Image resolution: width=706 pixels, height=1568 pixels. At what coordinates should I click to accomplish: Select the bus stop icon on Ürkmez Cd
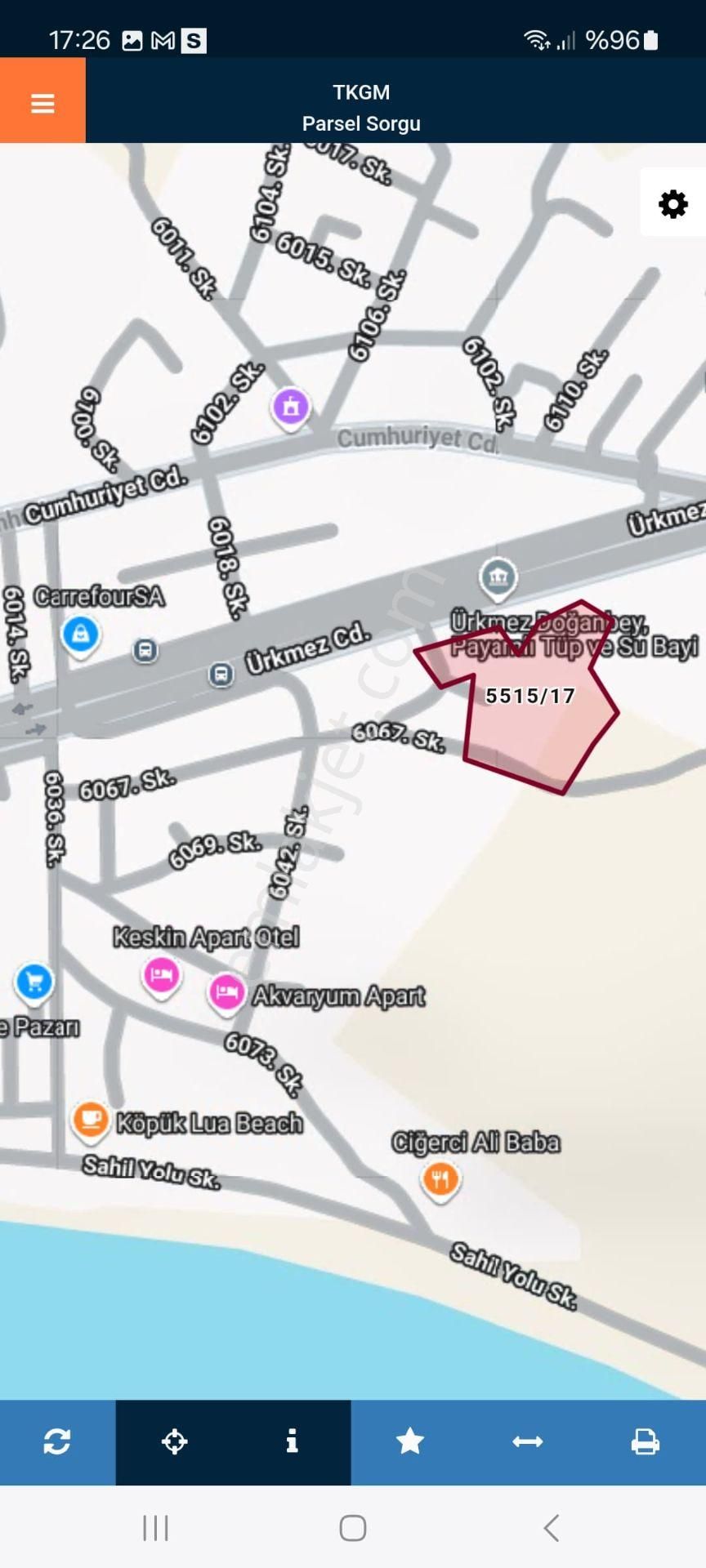point(221,674)
